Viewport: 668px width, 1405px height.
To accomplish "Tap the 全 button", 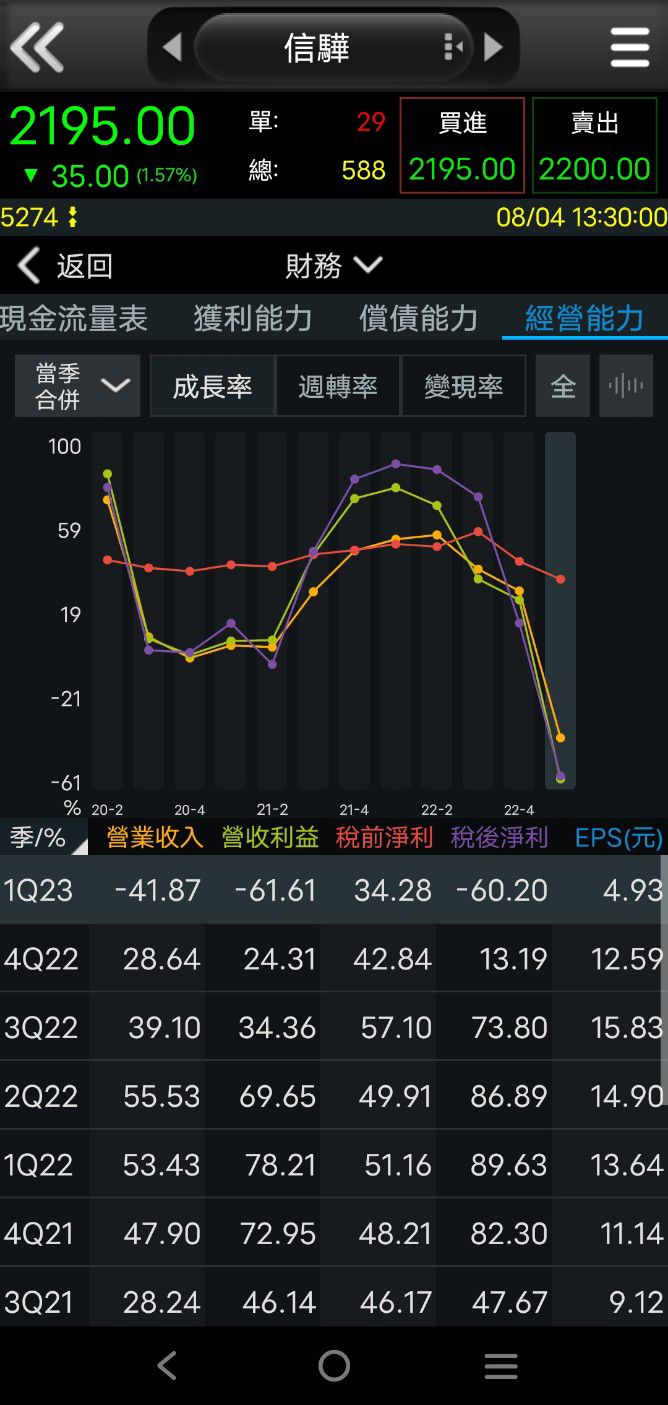I will (x=563, y=387).
